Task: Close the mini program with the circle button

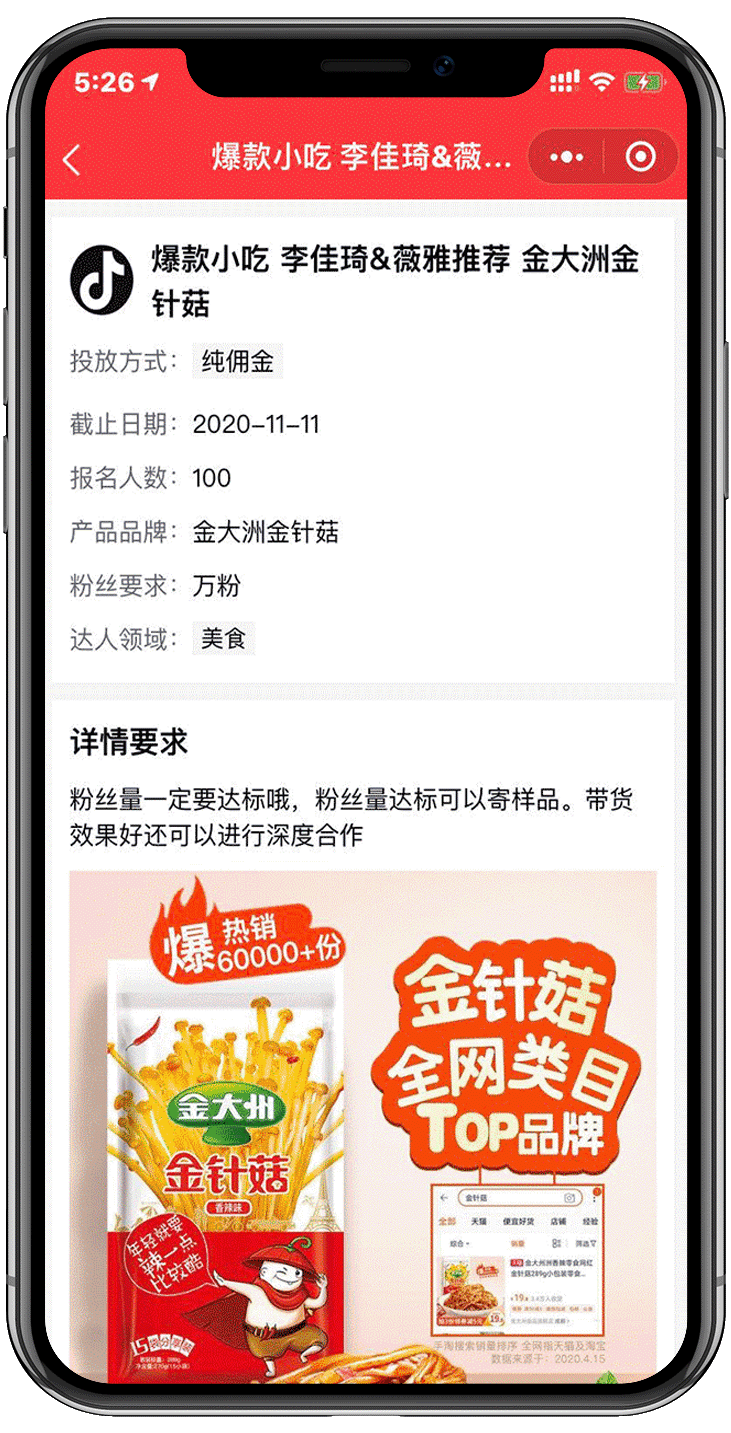Action: point(640,158)
